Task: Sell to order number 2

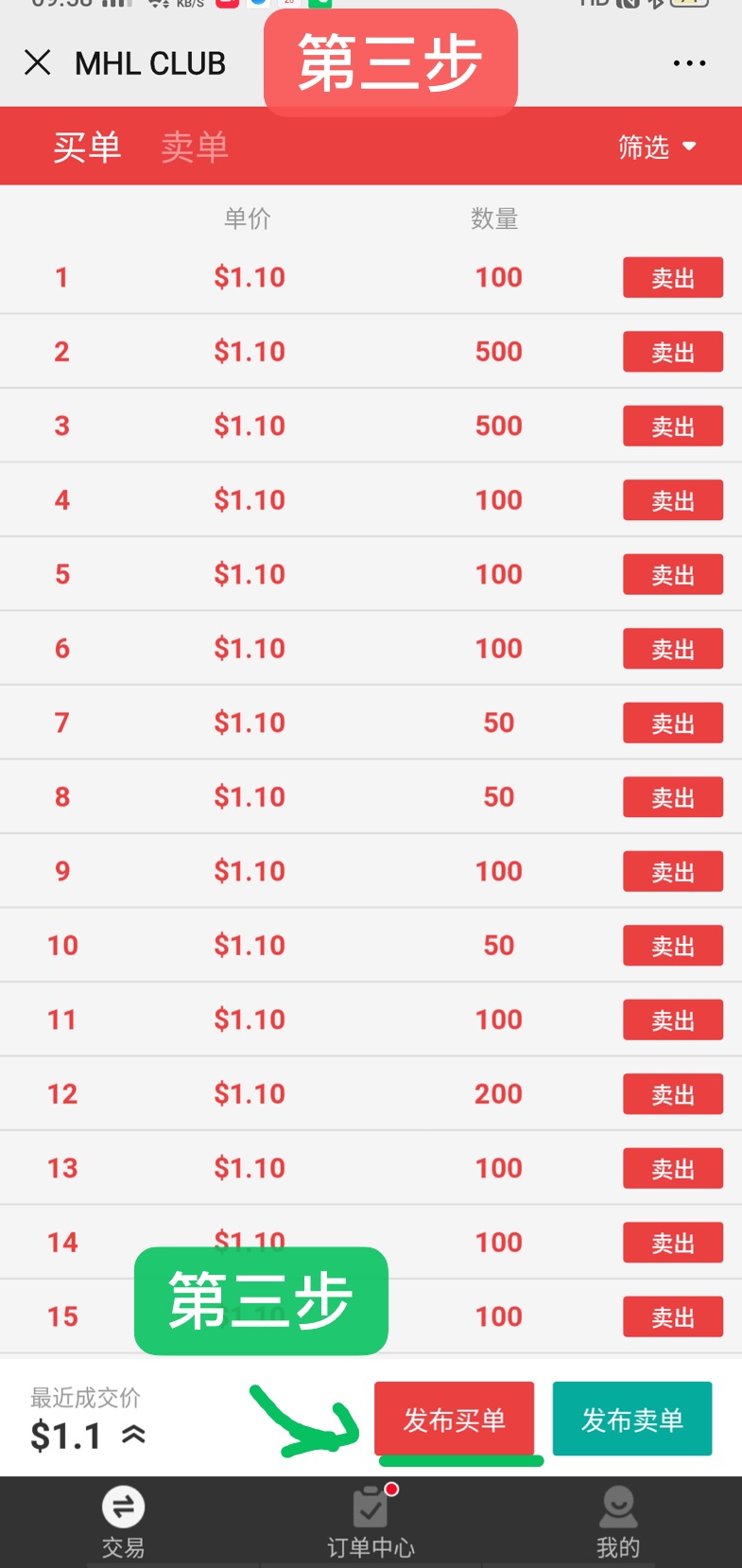Action: click(x=673, y=352)
